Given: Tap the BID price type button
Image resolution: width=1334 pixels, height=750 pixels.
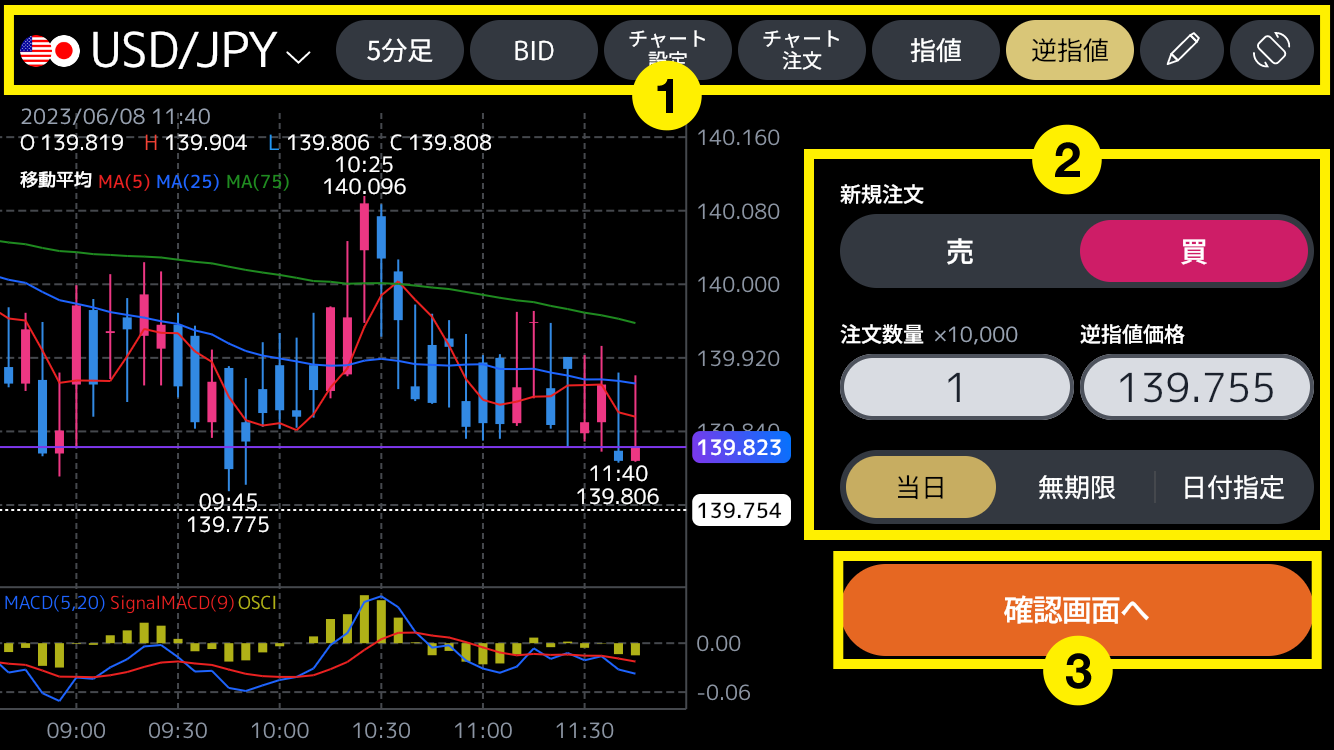Looking at the screenshot, I should [534, 51].
